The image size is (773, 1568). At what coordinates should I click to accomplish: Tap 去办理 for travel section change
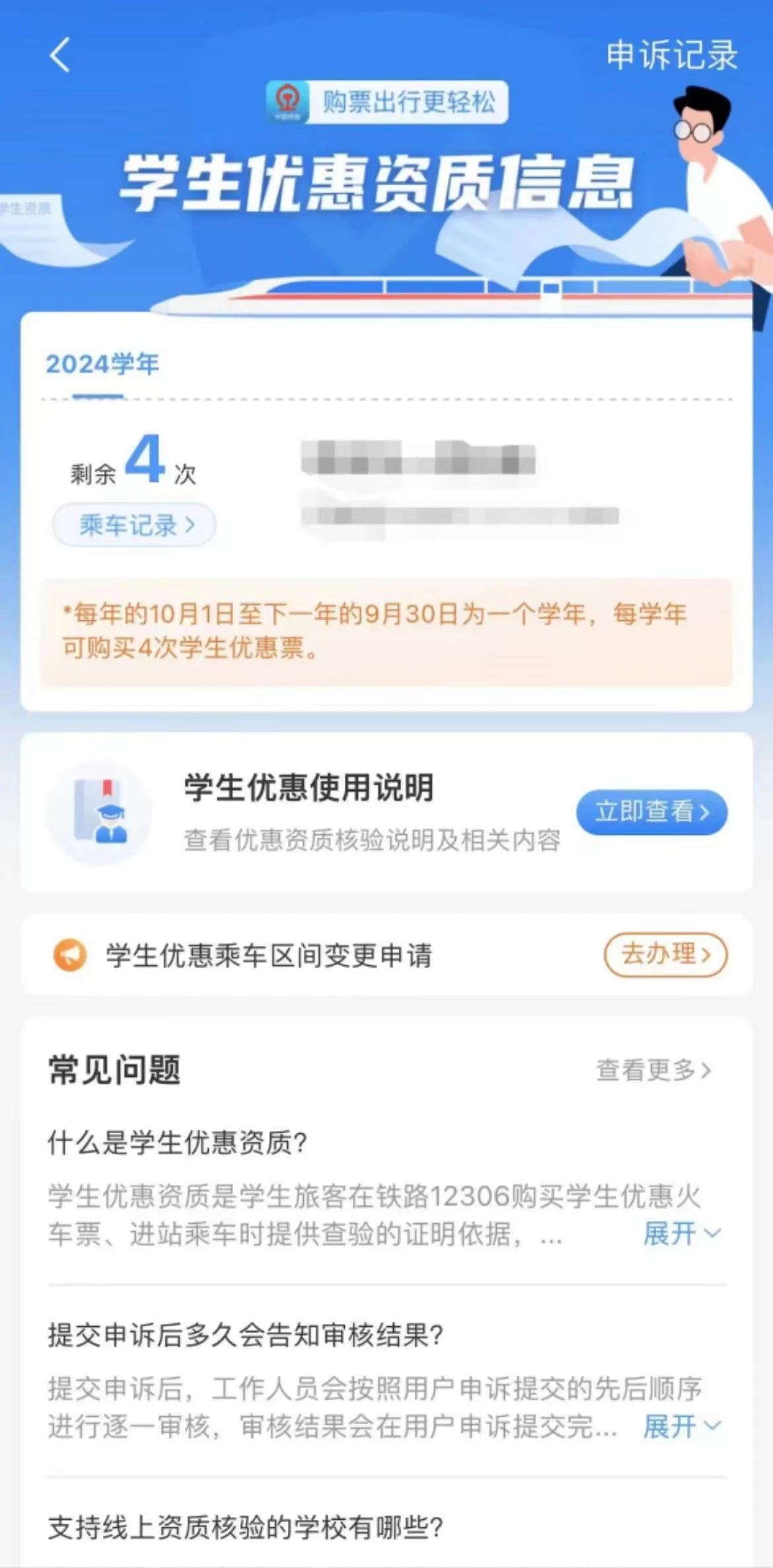(665, 955)
